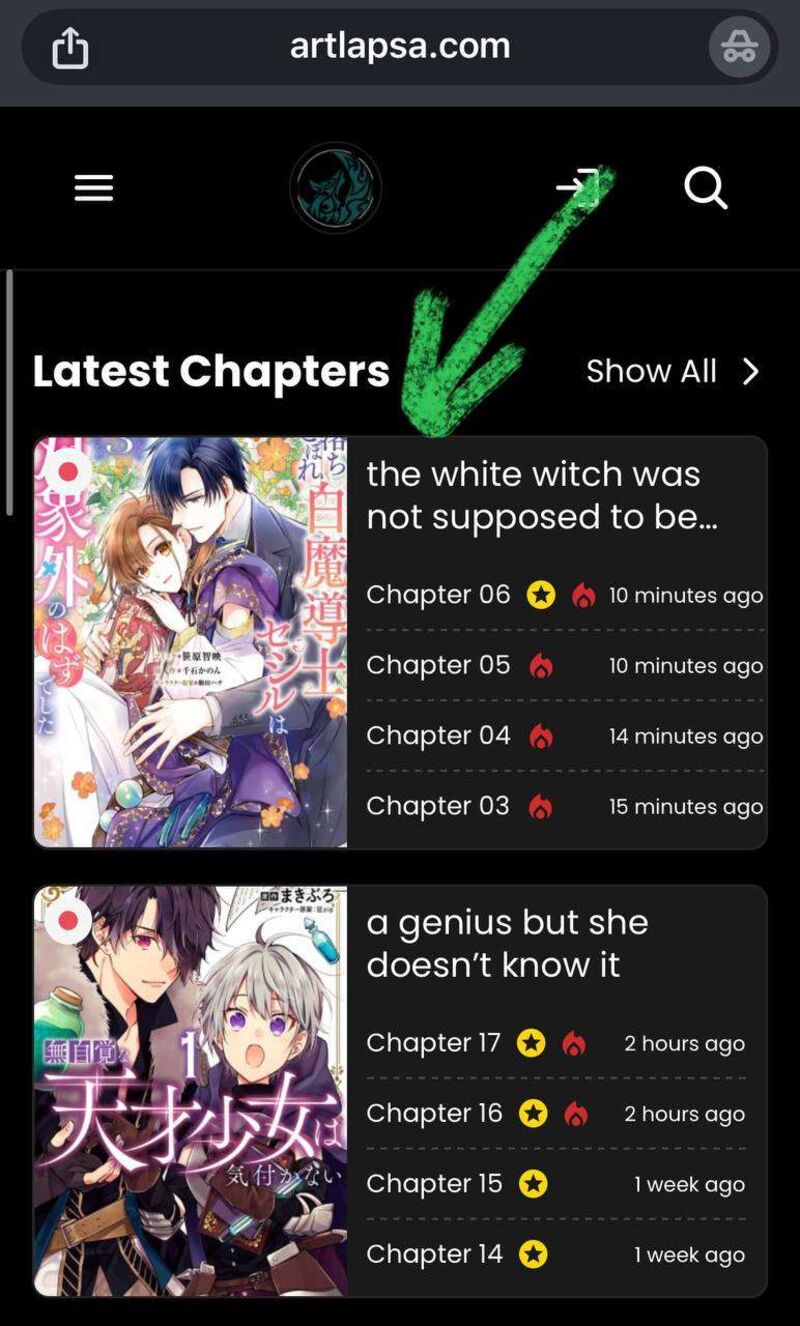The height and width of the screenshot is (1326, 800).
Task: Tap the artlapsa.com address bar
Action: (400, 46)
